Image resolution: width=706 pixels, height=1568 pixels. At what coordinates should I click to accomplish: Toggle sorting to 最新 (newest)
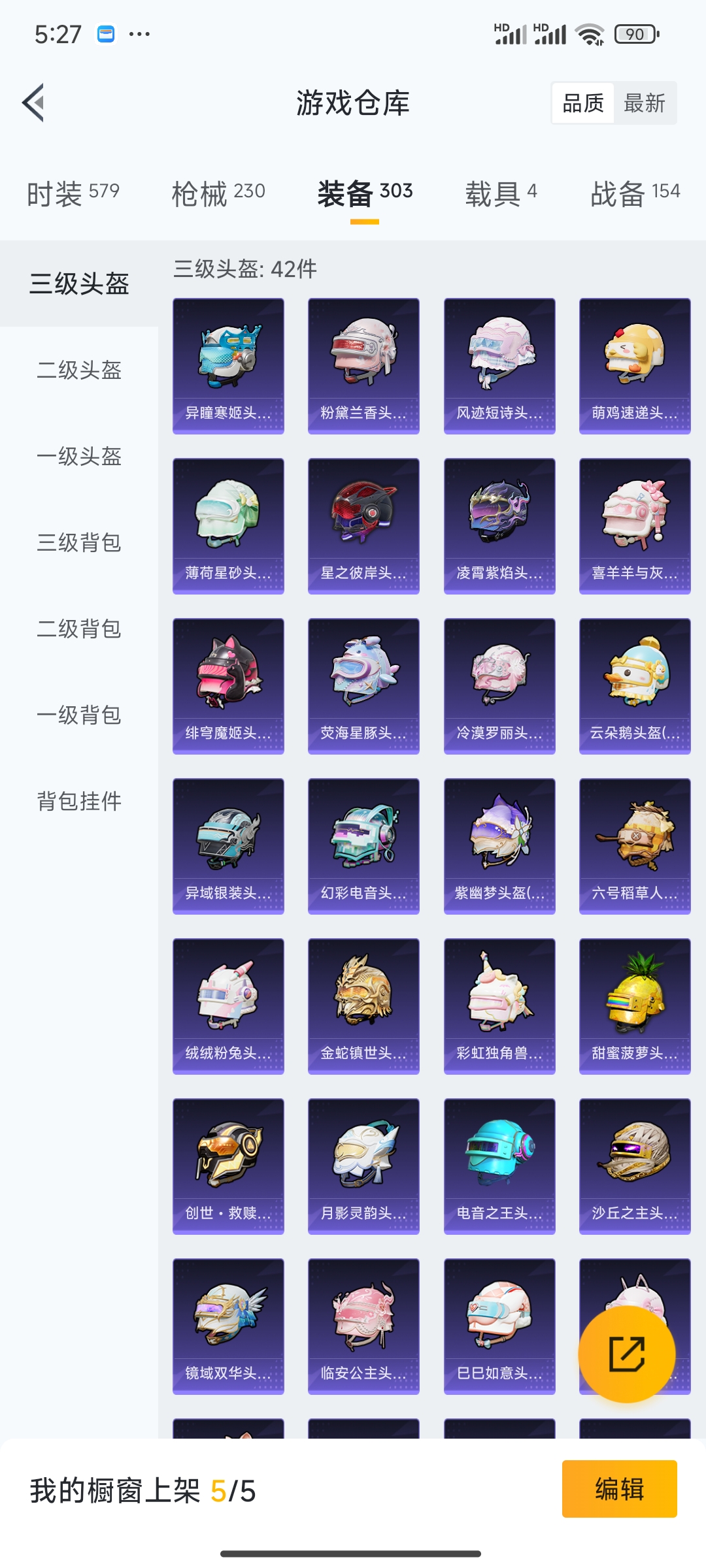point(644,103)
